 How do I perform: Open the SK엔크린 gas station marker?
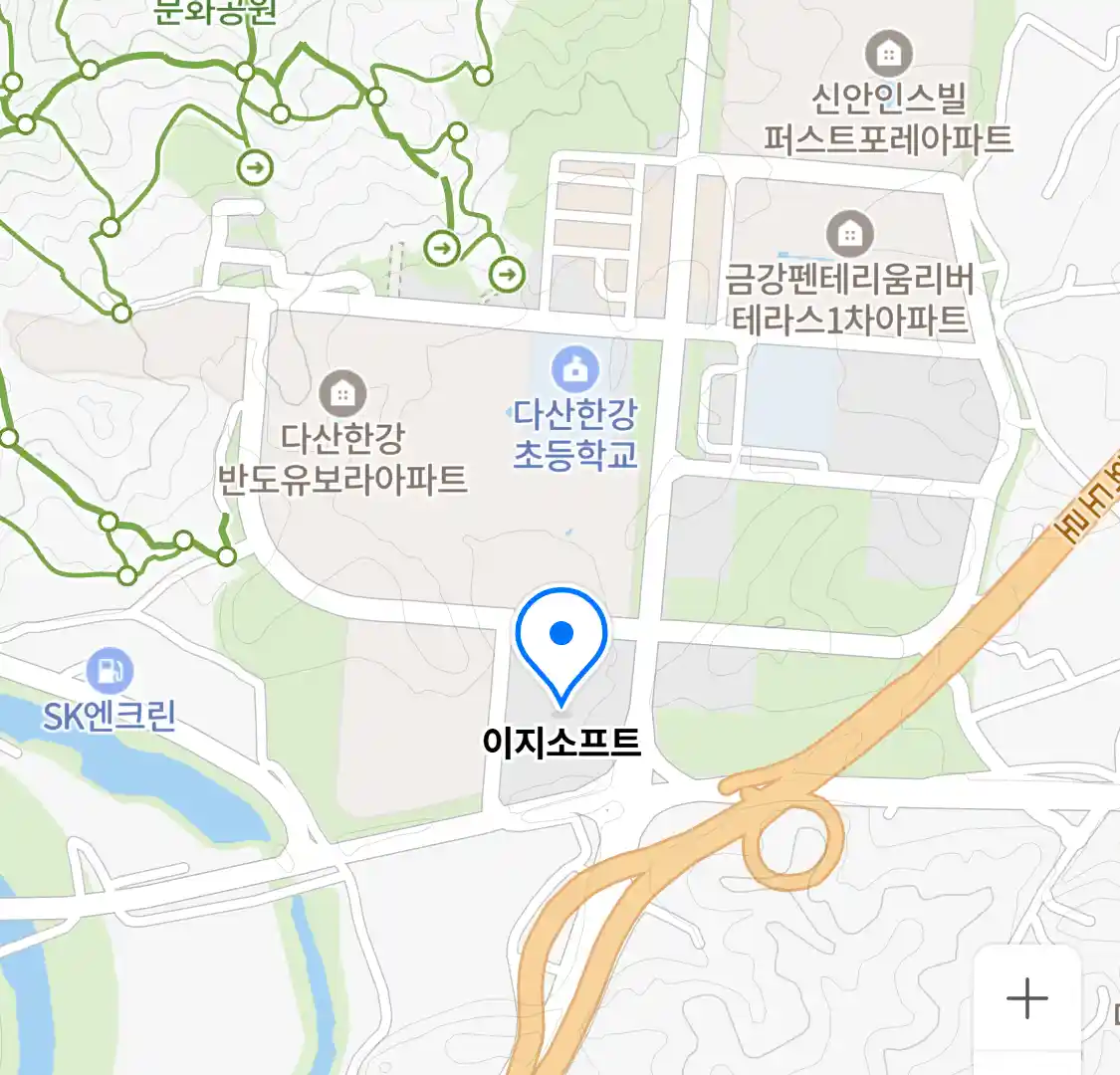coord(110,671)
